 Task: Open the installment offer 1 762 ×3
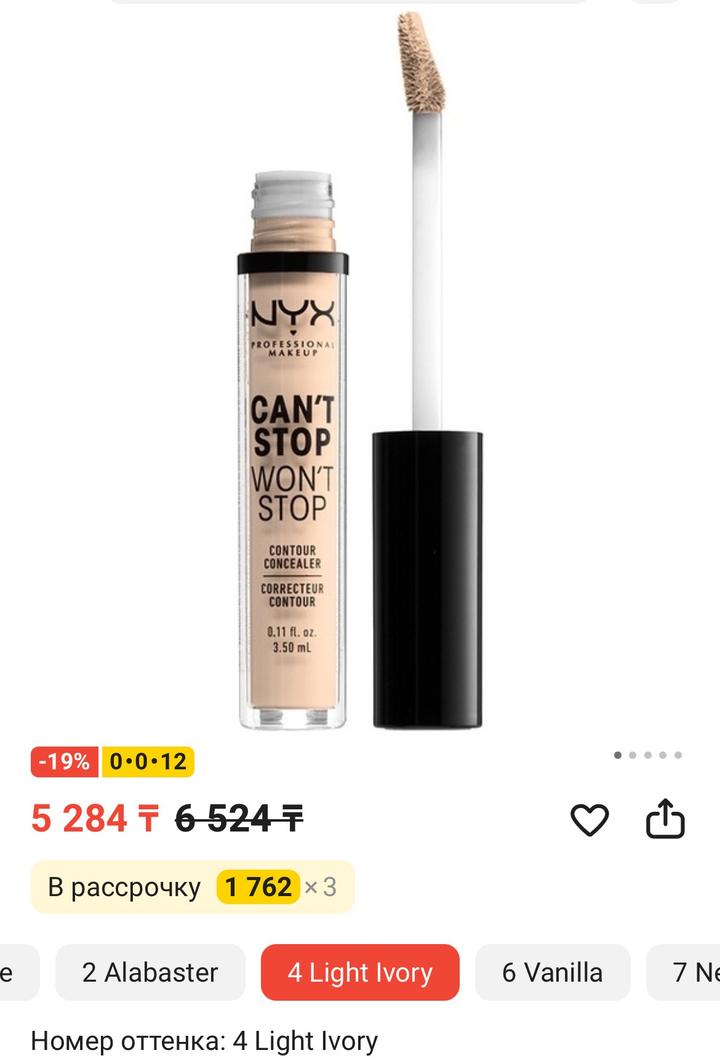point(192,887)
